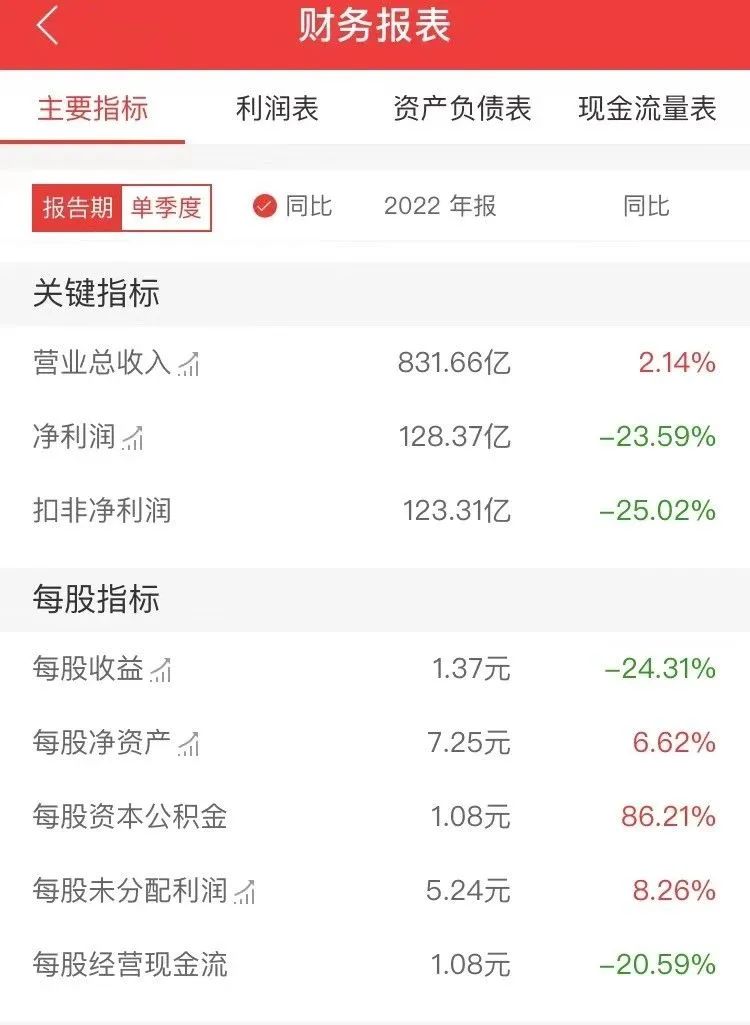Select the 单季度 segment
Screen dimensions: 750x1025
tap(166, 207)
